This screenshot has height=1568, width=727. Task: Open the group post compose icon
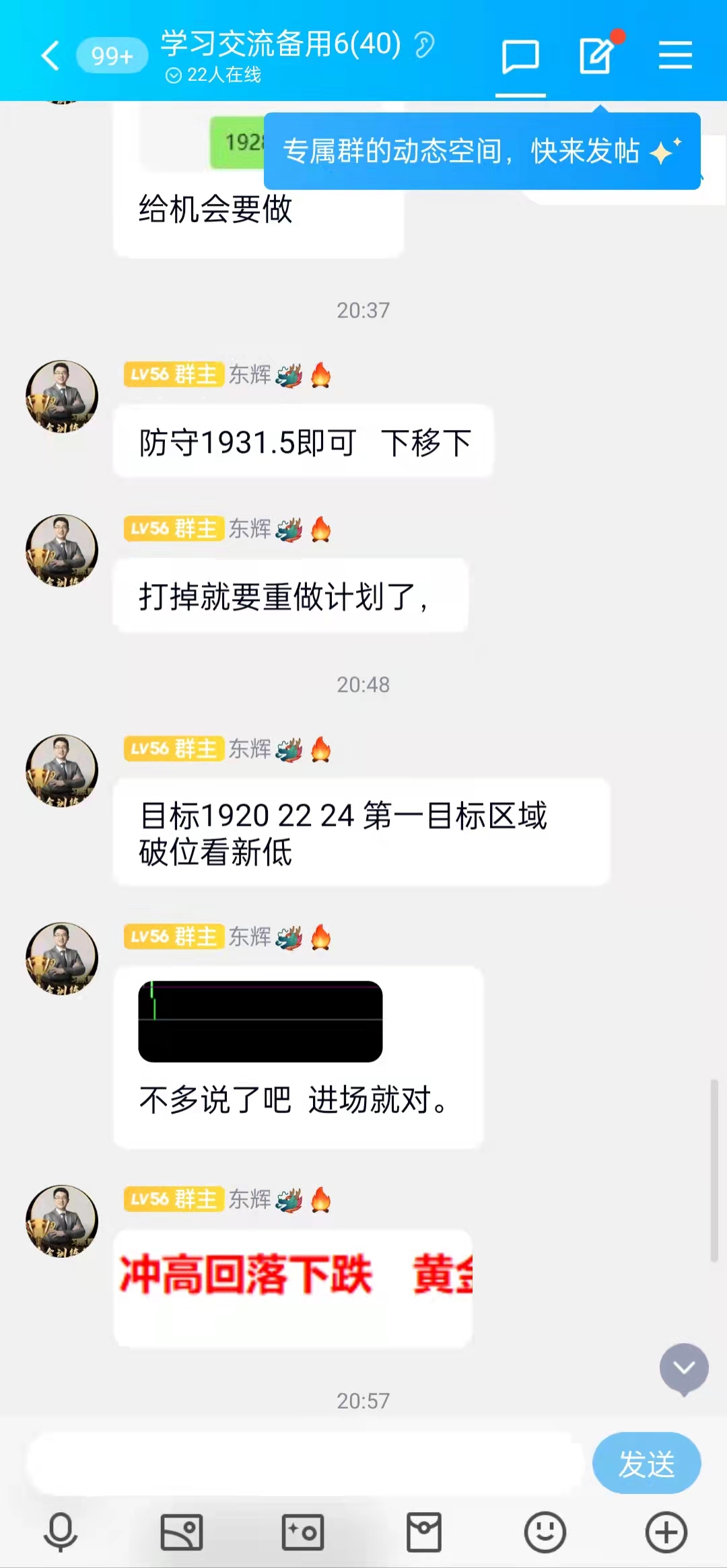[x=596, y=55]
